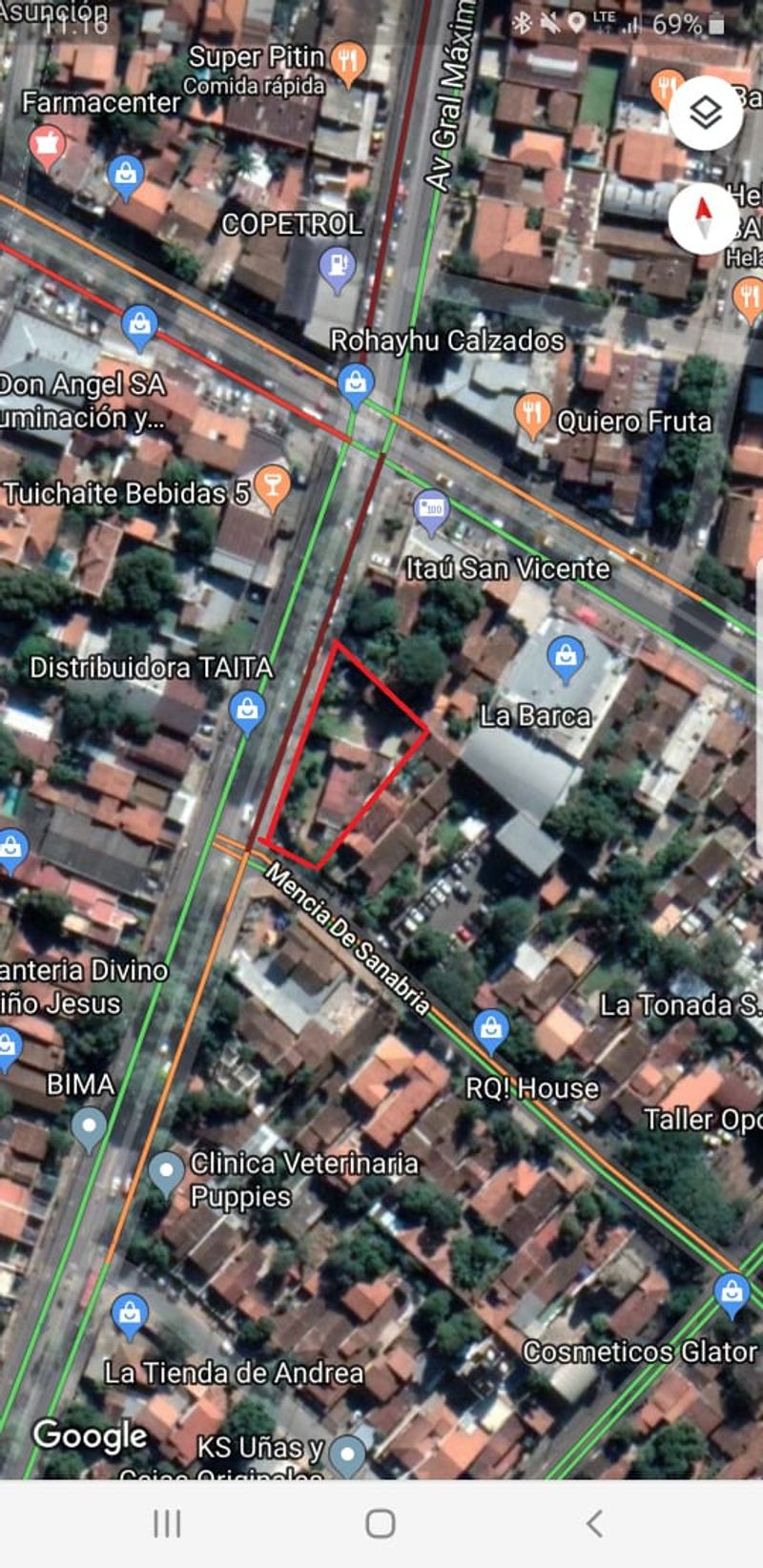Open the Tuichaite Bebidas 5 bar pin

tap(272, 486)
